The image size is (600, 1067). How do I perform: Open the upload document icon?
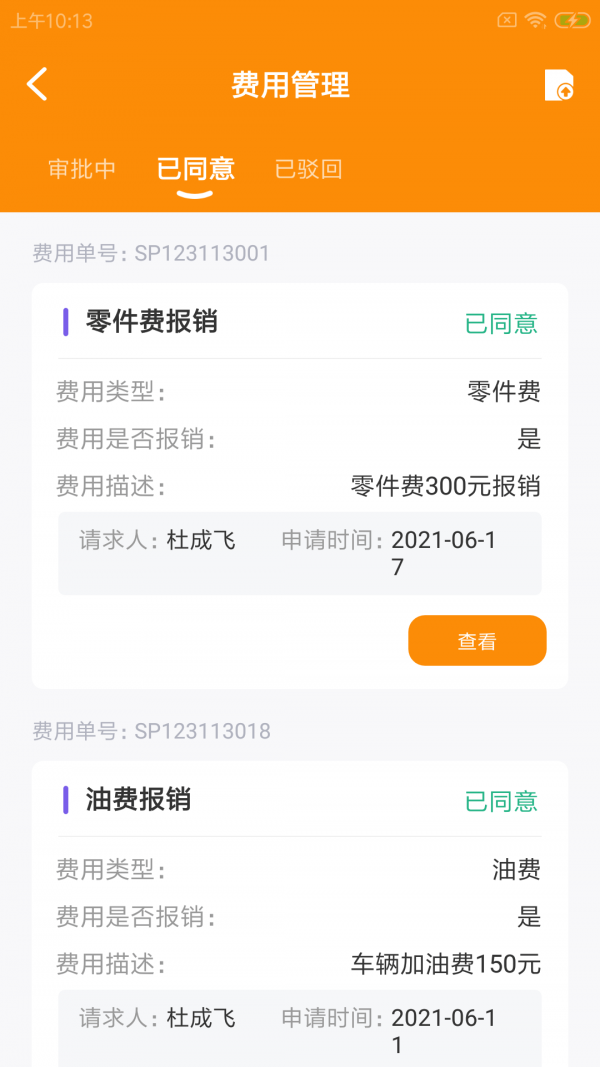click(x=559, y=86)
